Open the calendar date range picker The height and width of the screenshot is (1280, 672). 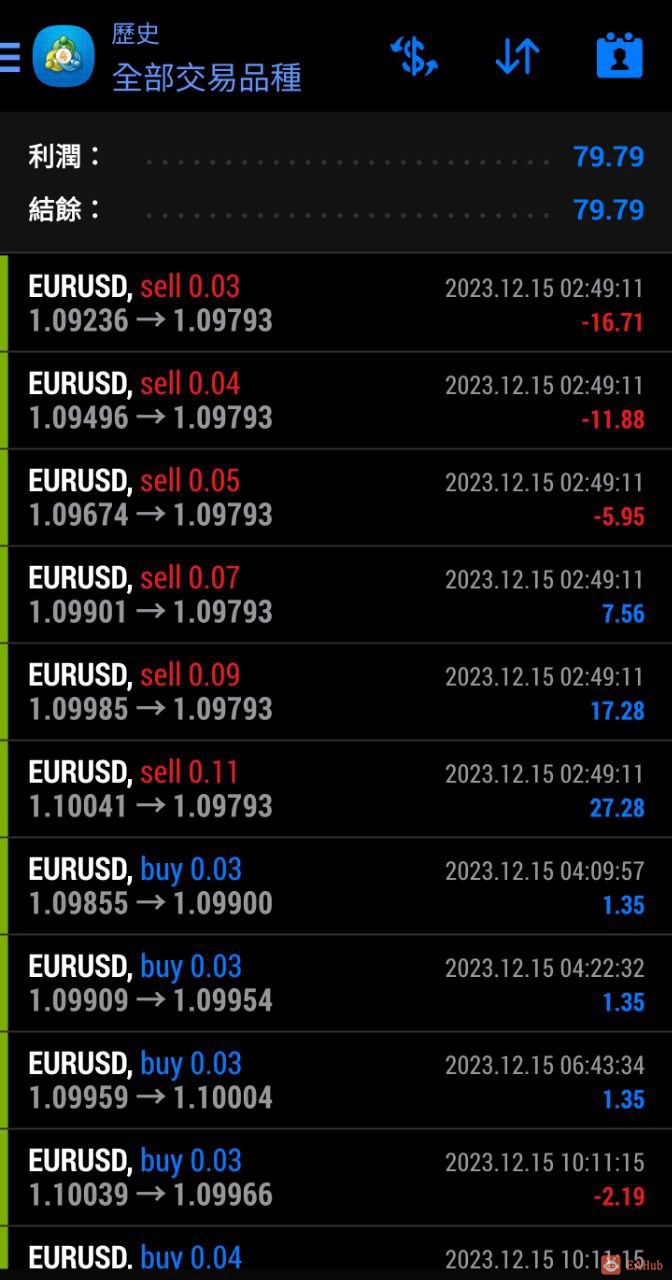619,57
